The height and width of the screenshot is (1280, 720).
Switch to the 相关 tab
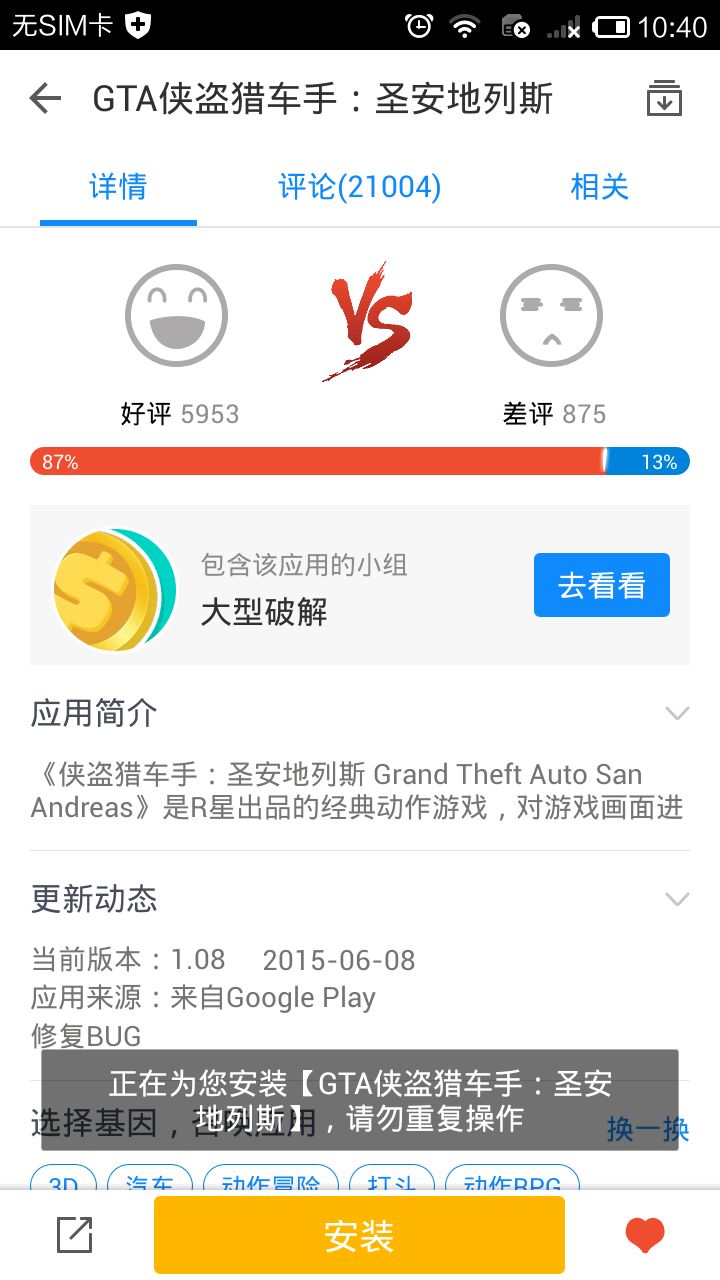(599, 187)
